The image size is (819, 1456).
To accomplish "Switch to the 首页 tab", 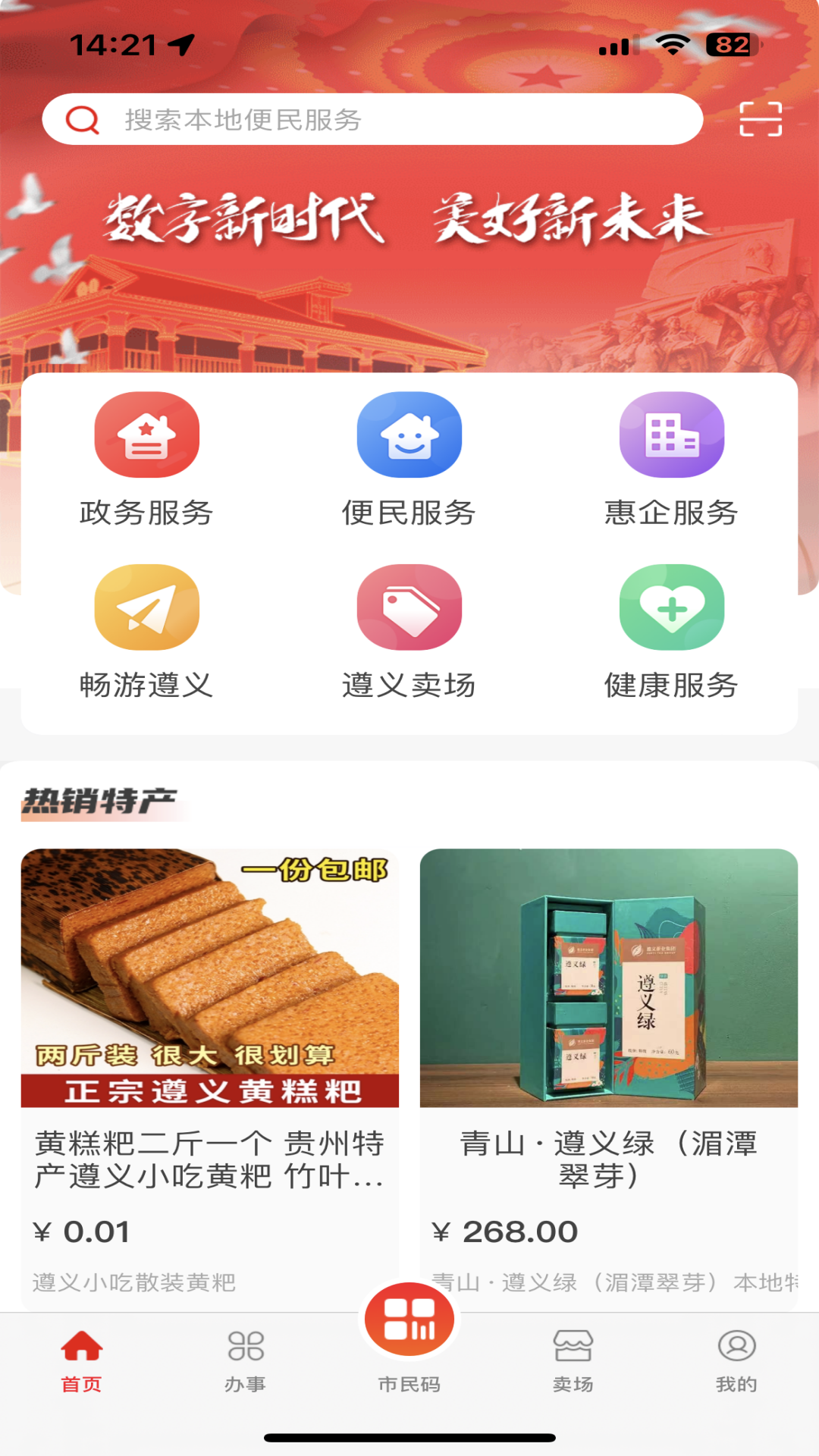I will [82, 1361].
